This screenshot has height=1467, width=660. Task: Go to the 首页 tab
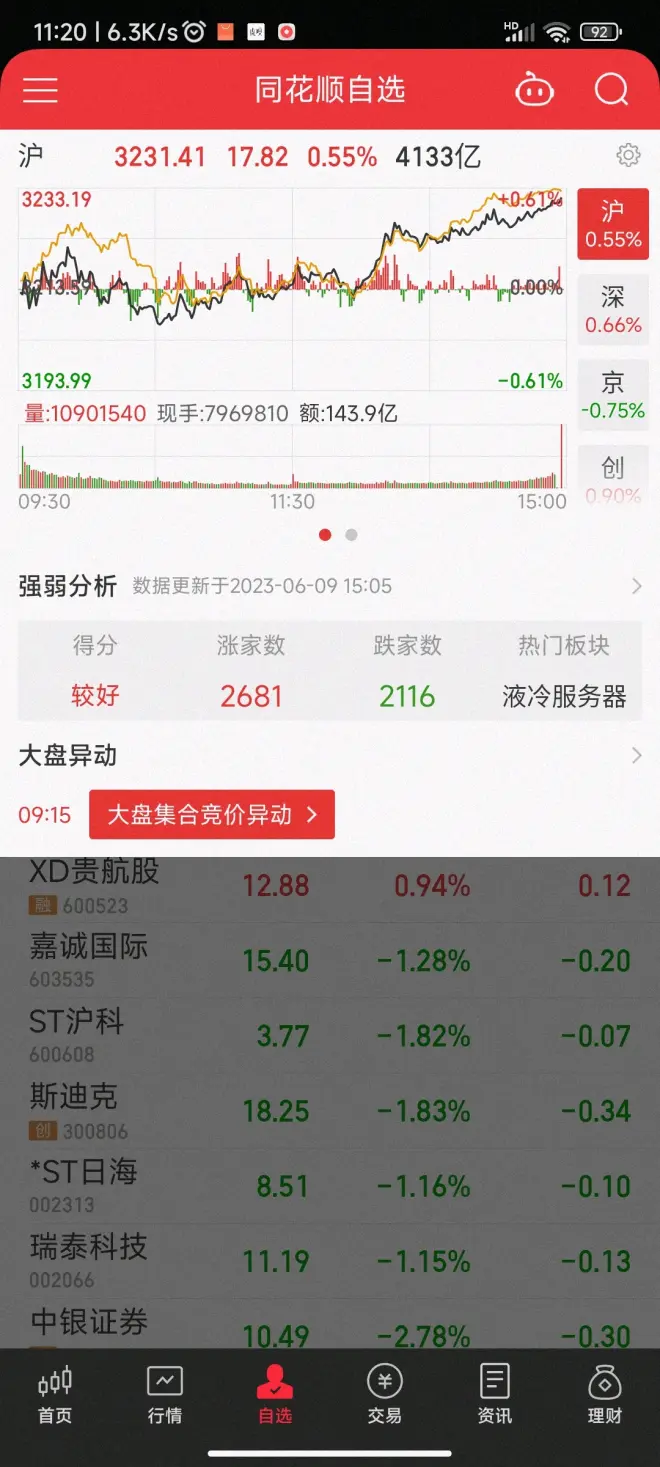[55, 1395]
